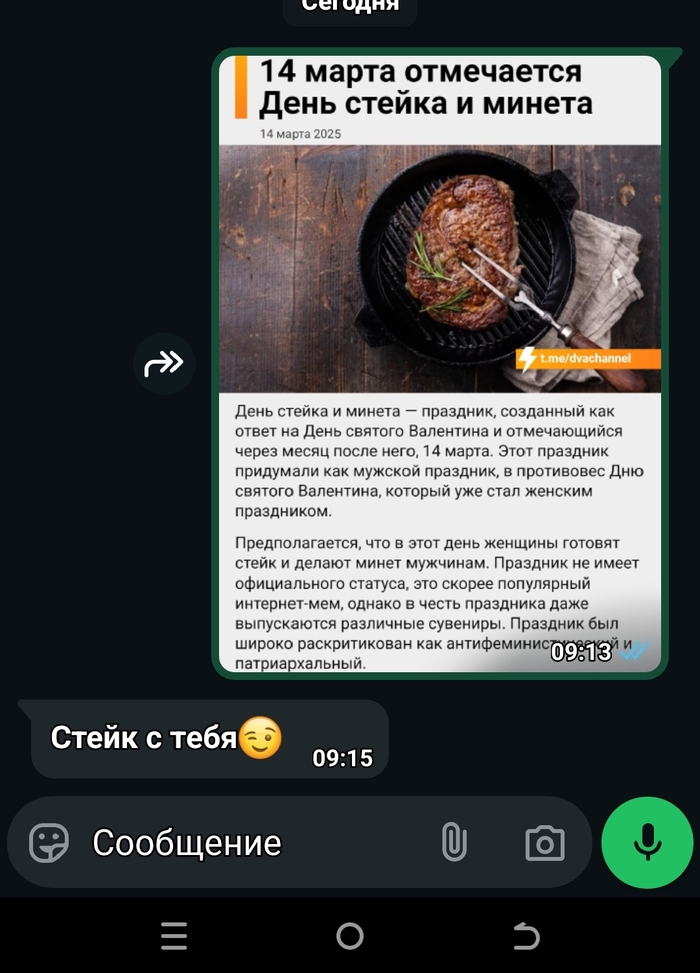Forward the image message with the arrow icon
This screenshot has height=973, width=700.
pyautogui.click(x=164, y=363)
